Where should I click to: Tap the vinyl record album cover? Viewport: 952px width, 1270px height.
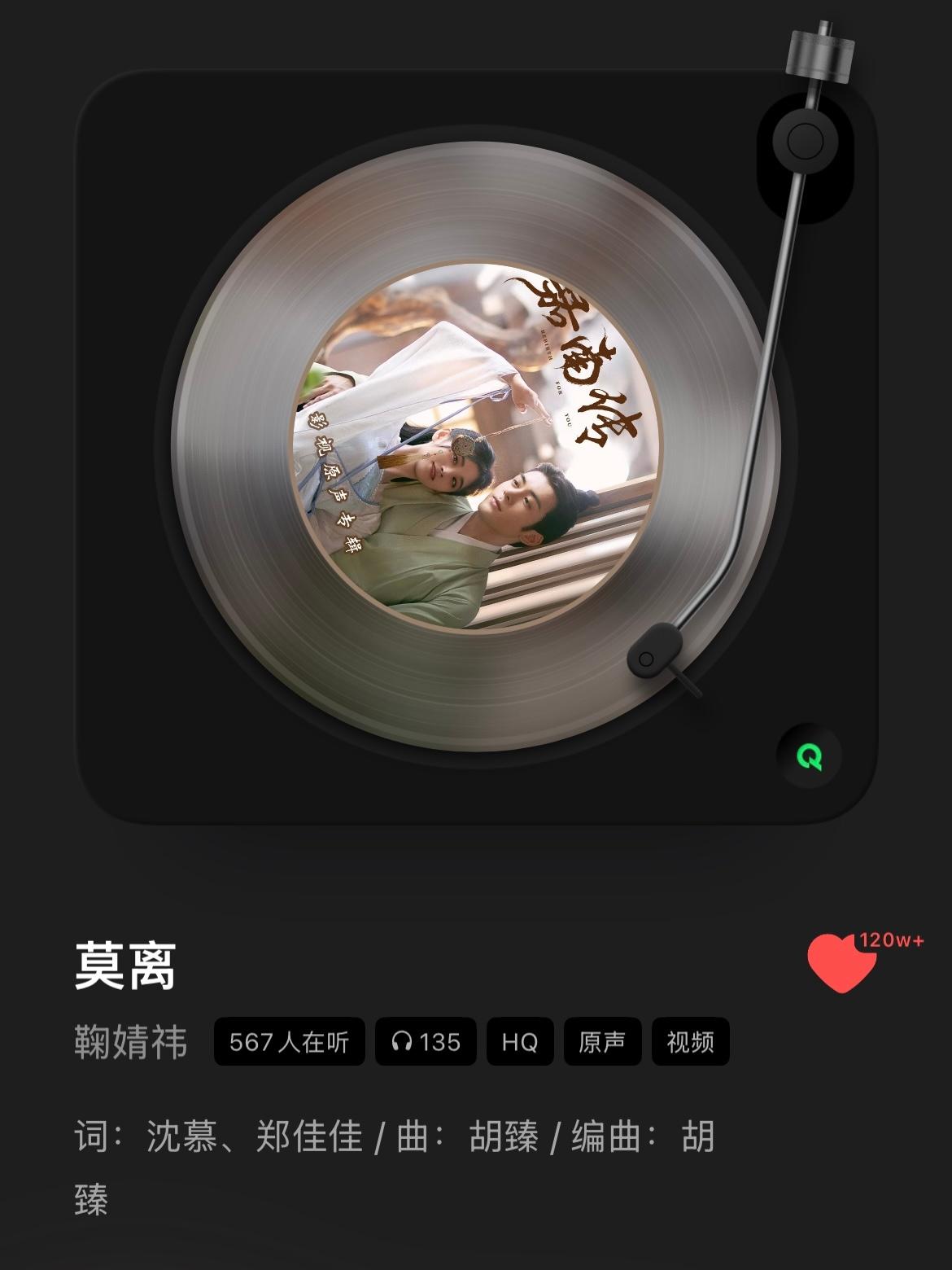click(x=477, y=446)
